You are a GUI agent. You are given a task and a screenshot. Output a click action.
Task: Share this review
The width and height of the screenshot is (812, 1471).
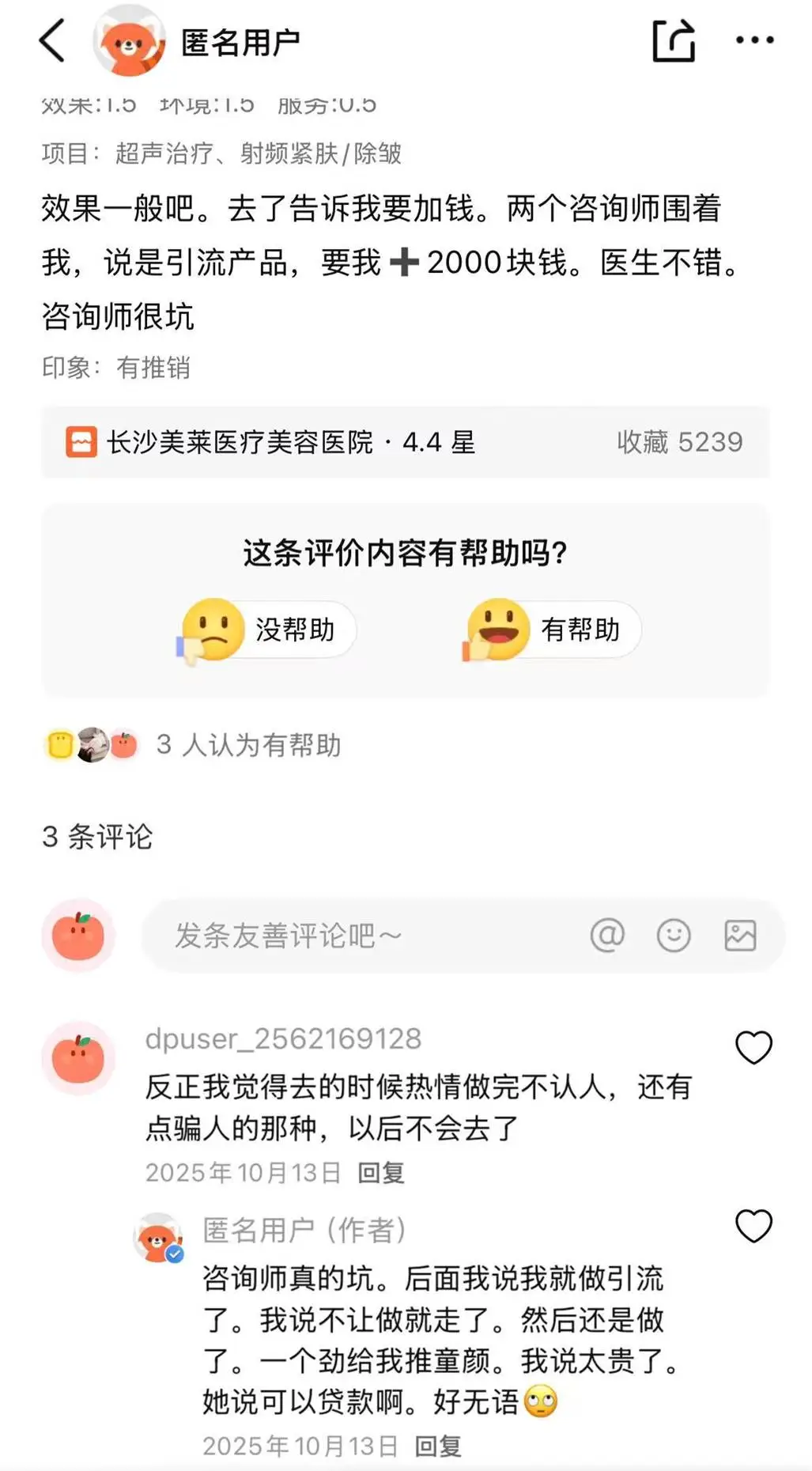coord(673,40)
